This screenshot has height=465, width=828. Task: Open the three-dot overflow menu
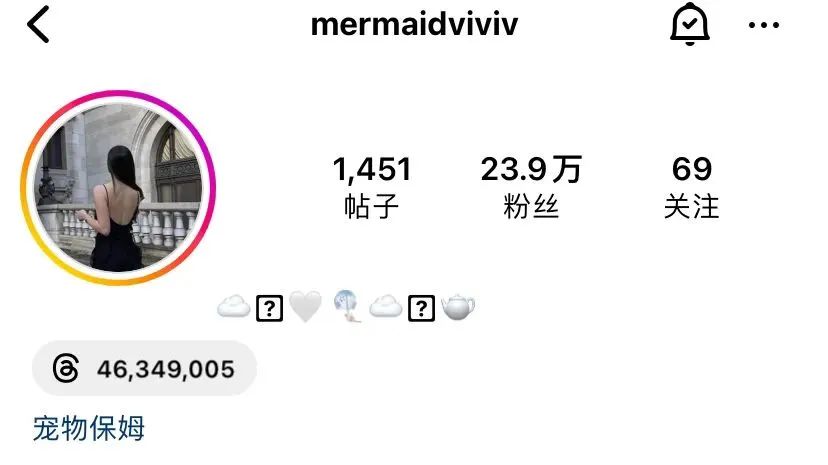click(763, 25)
